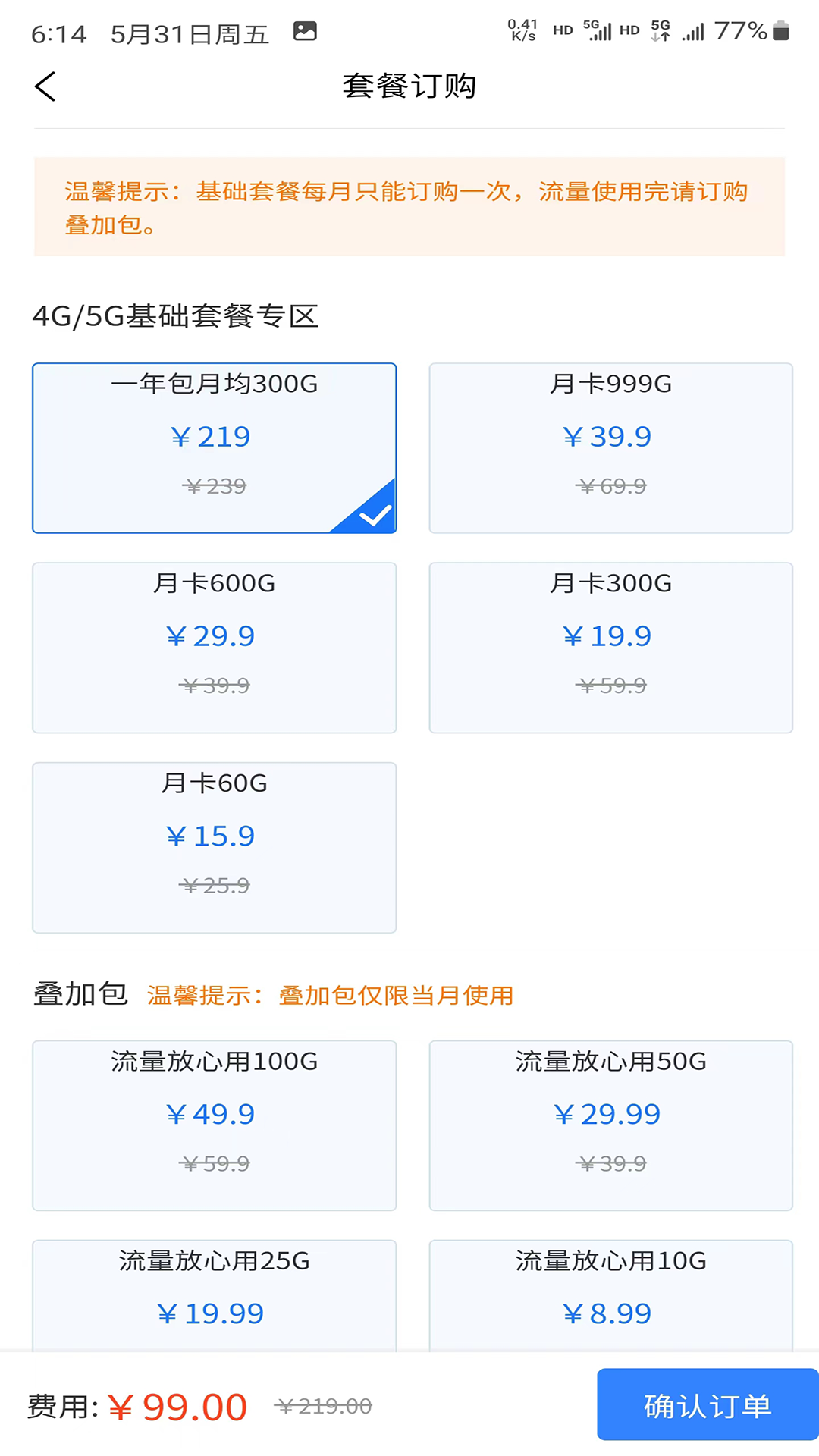Select the 月卡60G package

[213, 846]
